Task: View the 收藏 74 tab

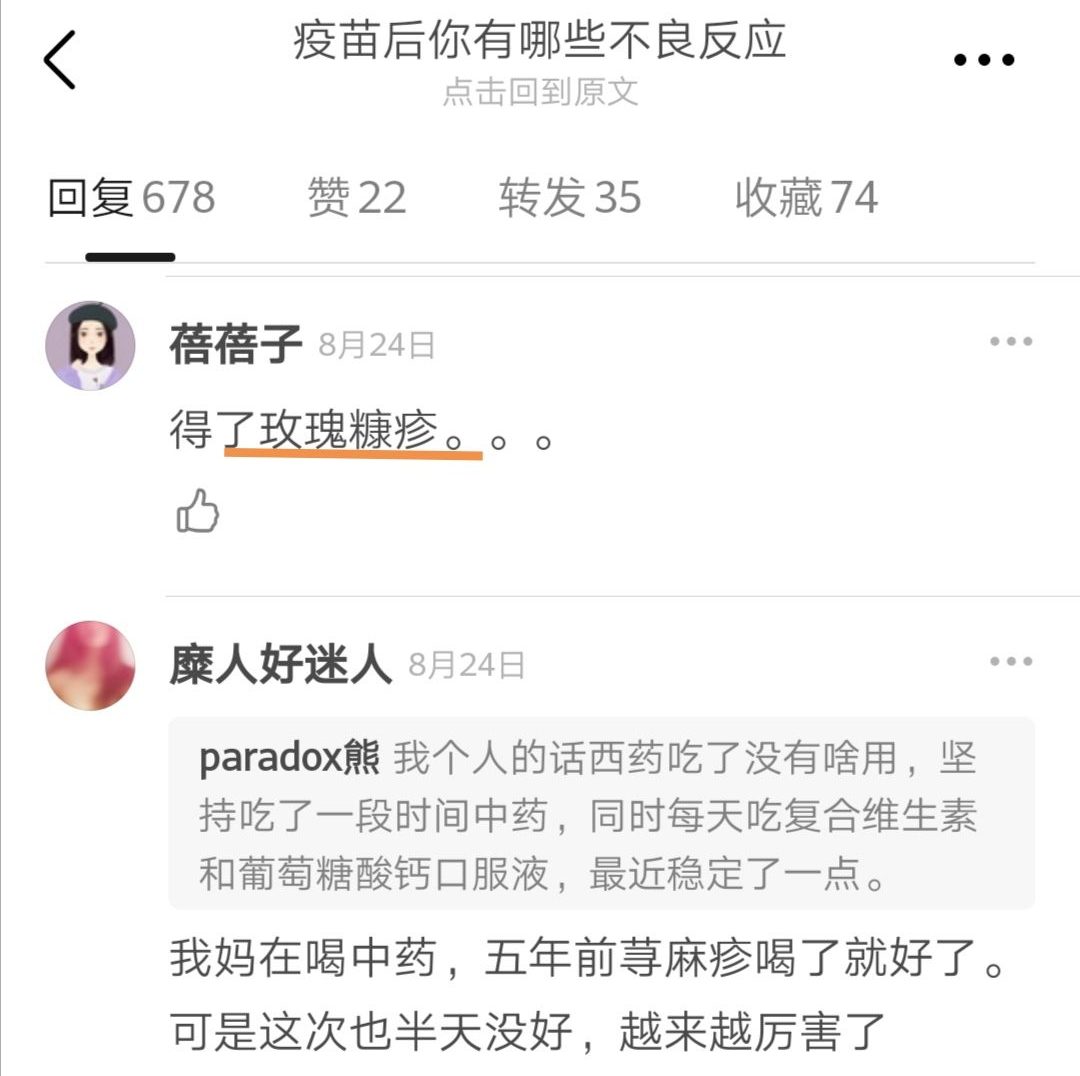Action: click(x=806, y=197)
